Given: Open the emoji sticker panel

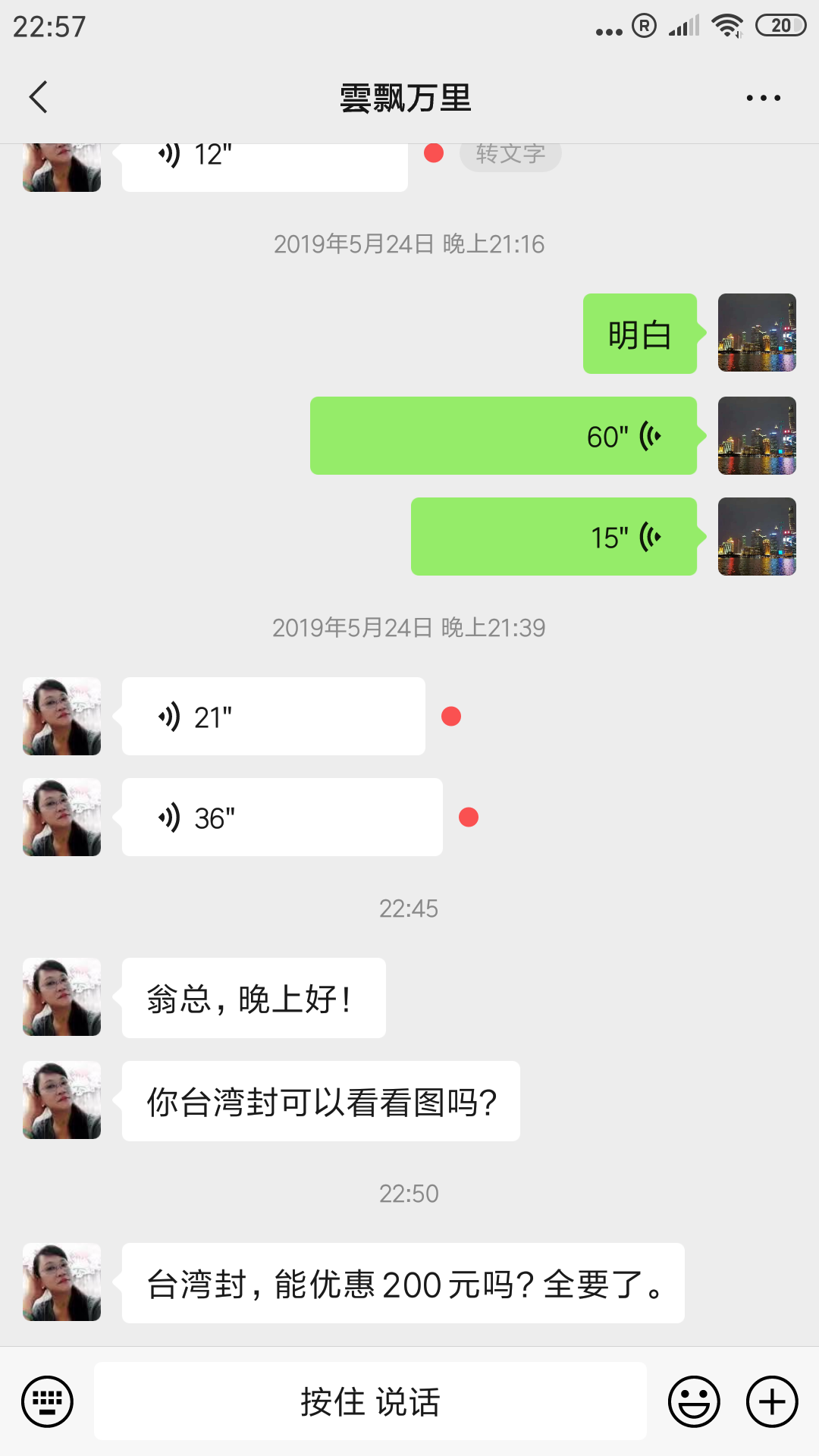Looking at the screenshot, I should click(694, 1401).
